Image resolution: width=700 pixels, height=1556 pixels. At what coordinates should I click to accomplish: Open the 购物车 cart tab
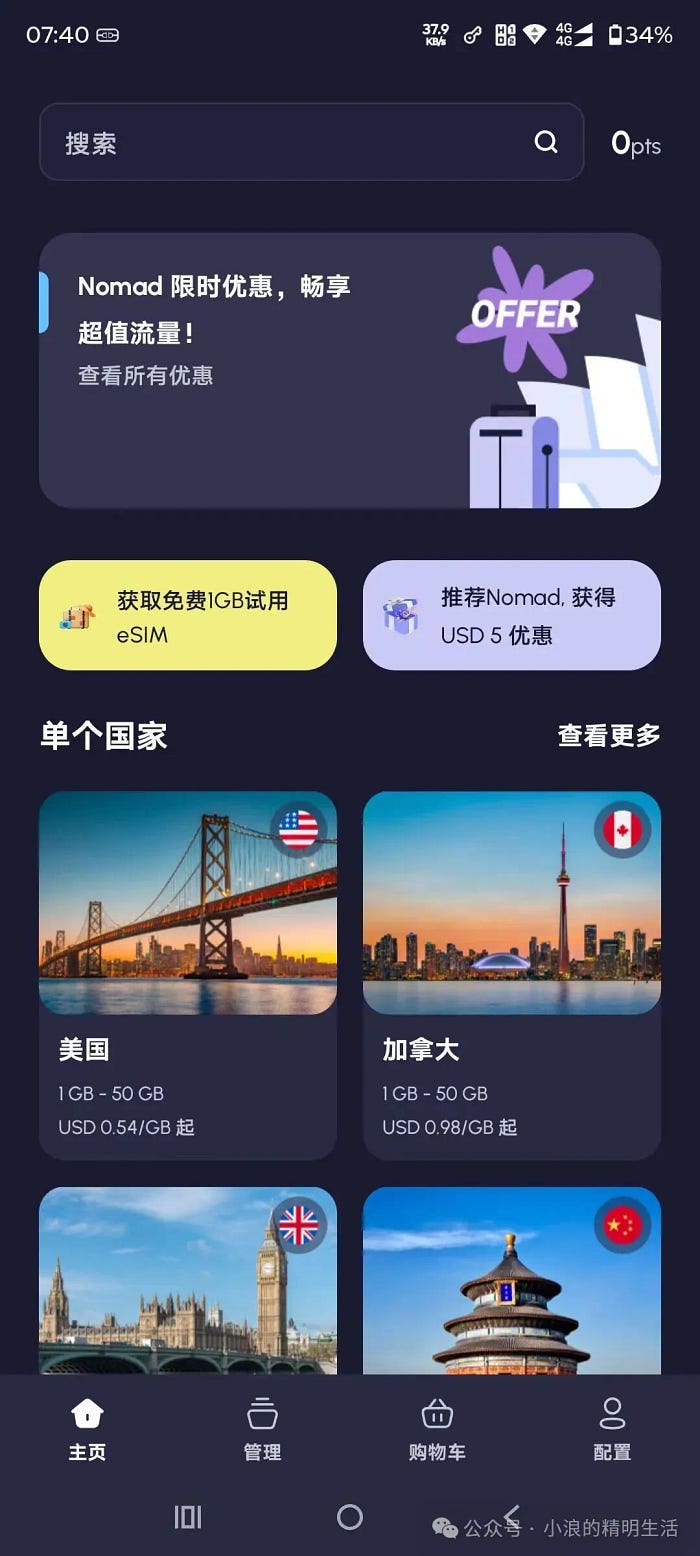(437, 1430)
